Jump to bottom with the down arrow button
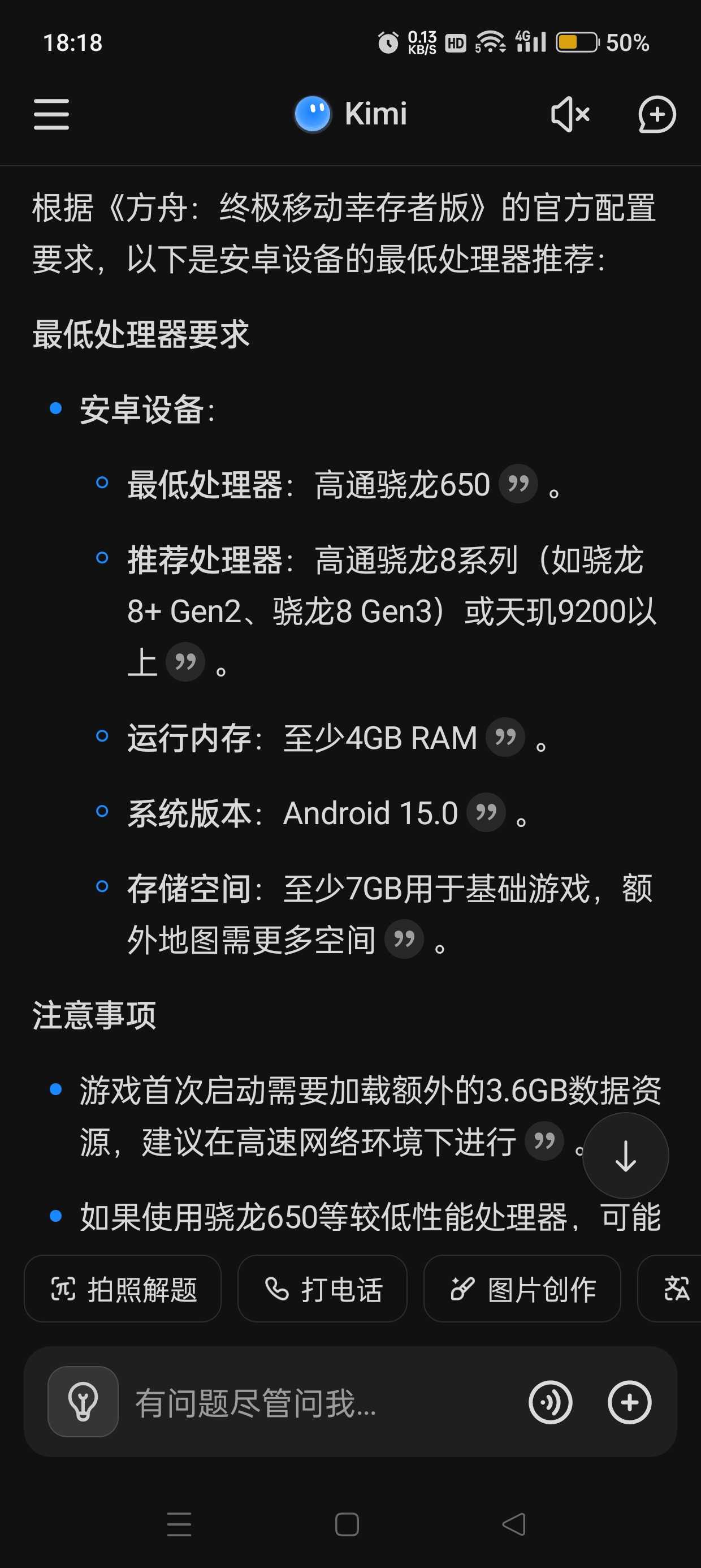Screen dimensions: 701x1568 coord(626,1155)
